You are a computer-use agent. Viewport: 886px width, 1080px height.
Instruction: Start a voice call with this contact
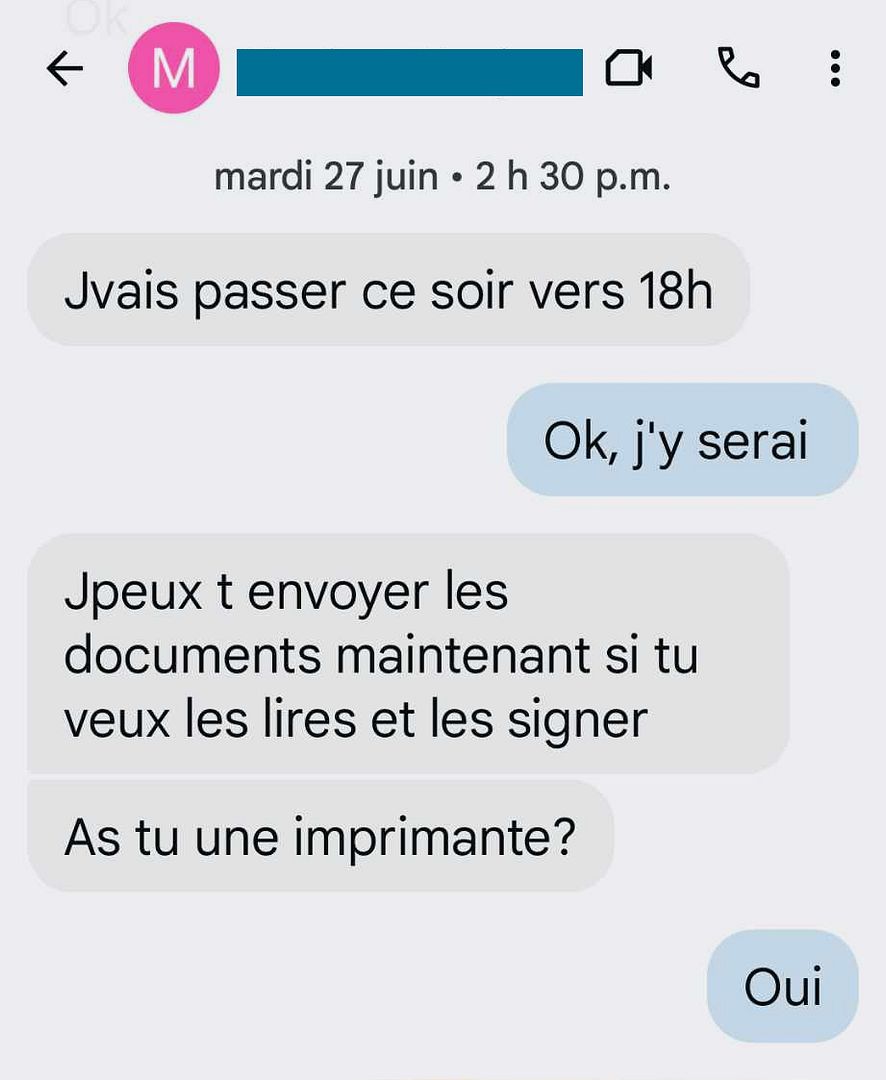click(x=739, y=69)
